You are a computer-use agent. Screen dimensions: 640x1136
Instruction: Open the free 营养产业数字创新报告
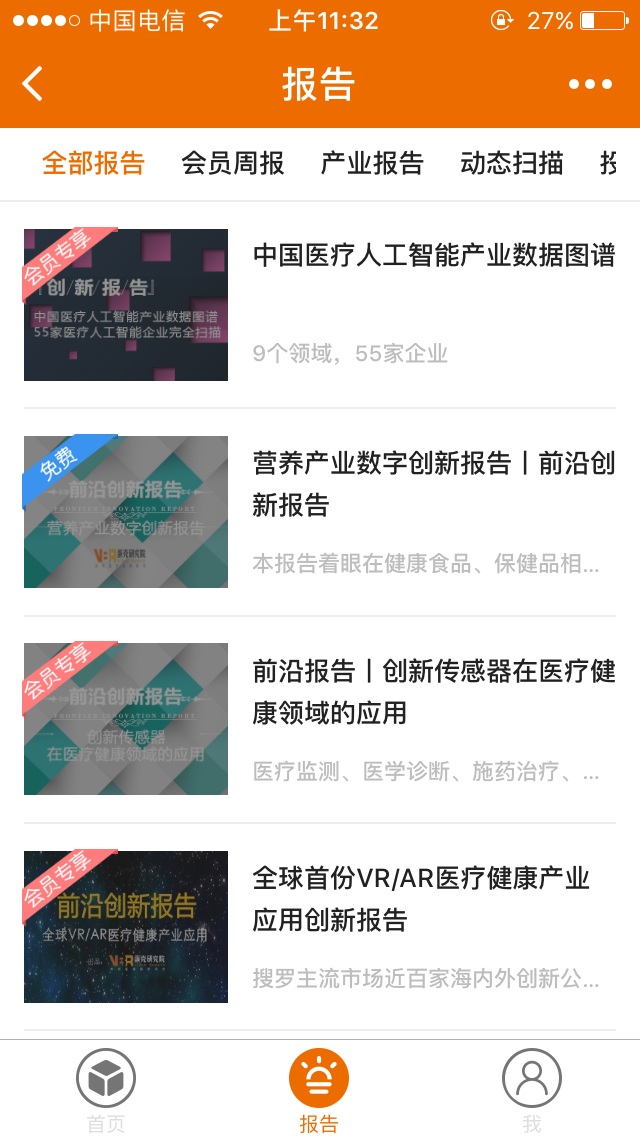[433, 484]
